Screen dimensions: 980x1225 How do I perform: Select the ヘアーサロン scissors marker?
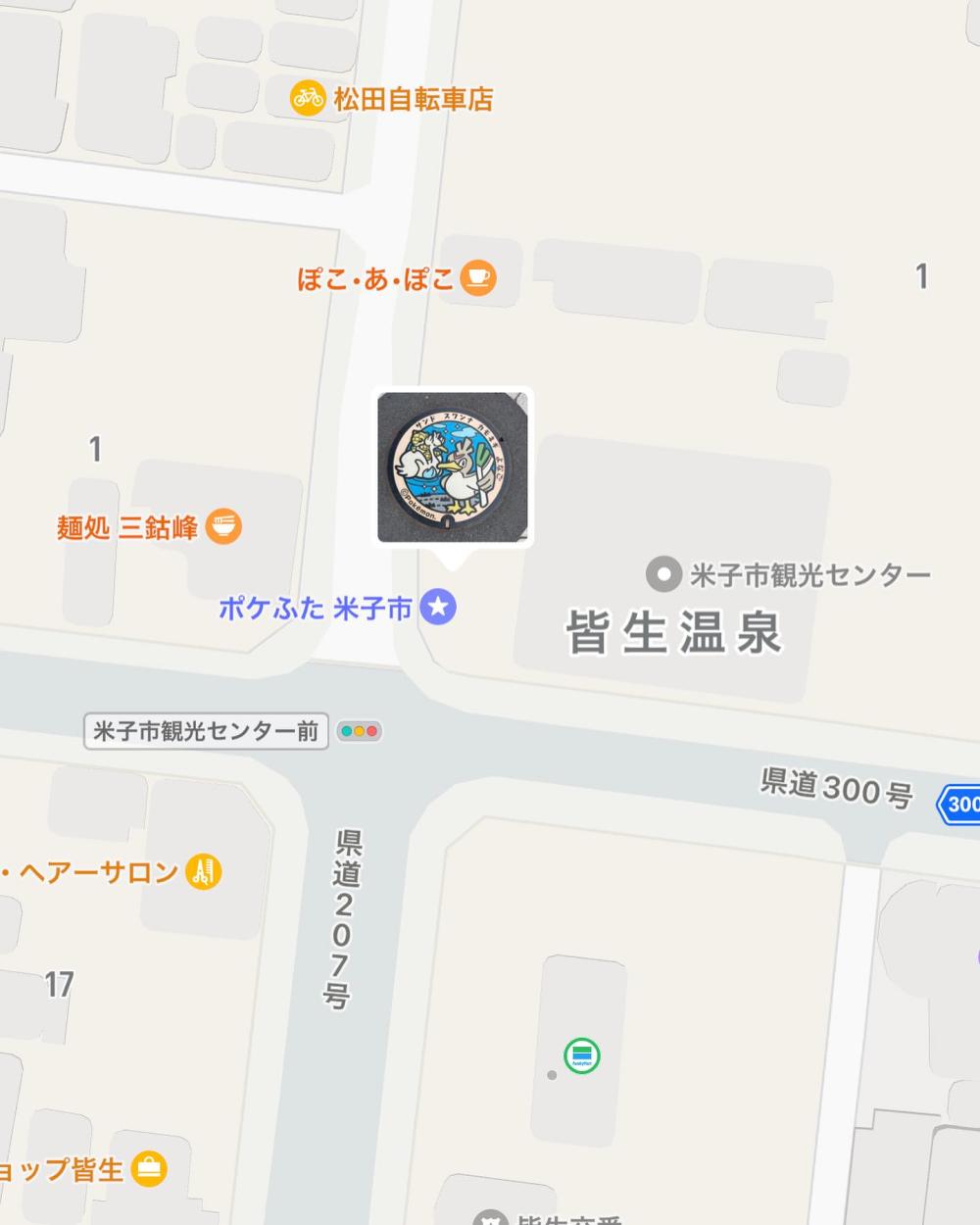click(x=204, y=871)
